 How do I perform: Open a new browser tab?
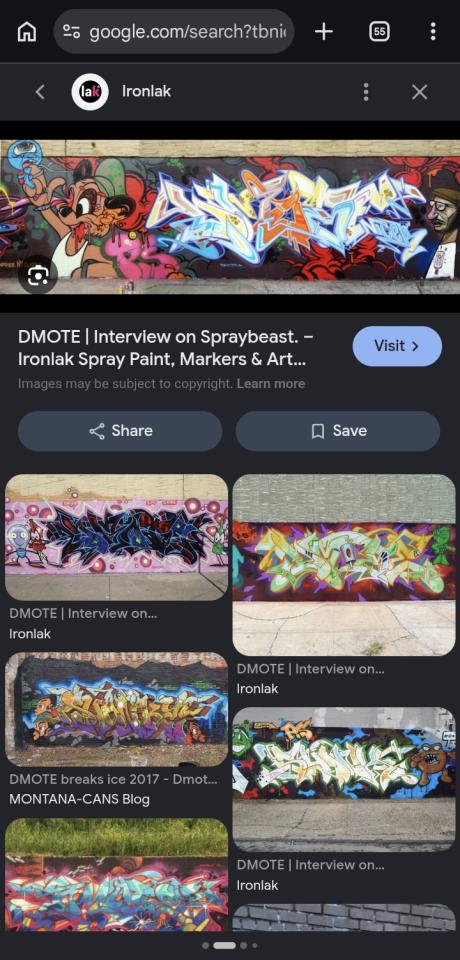(323, 31)
